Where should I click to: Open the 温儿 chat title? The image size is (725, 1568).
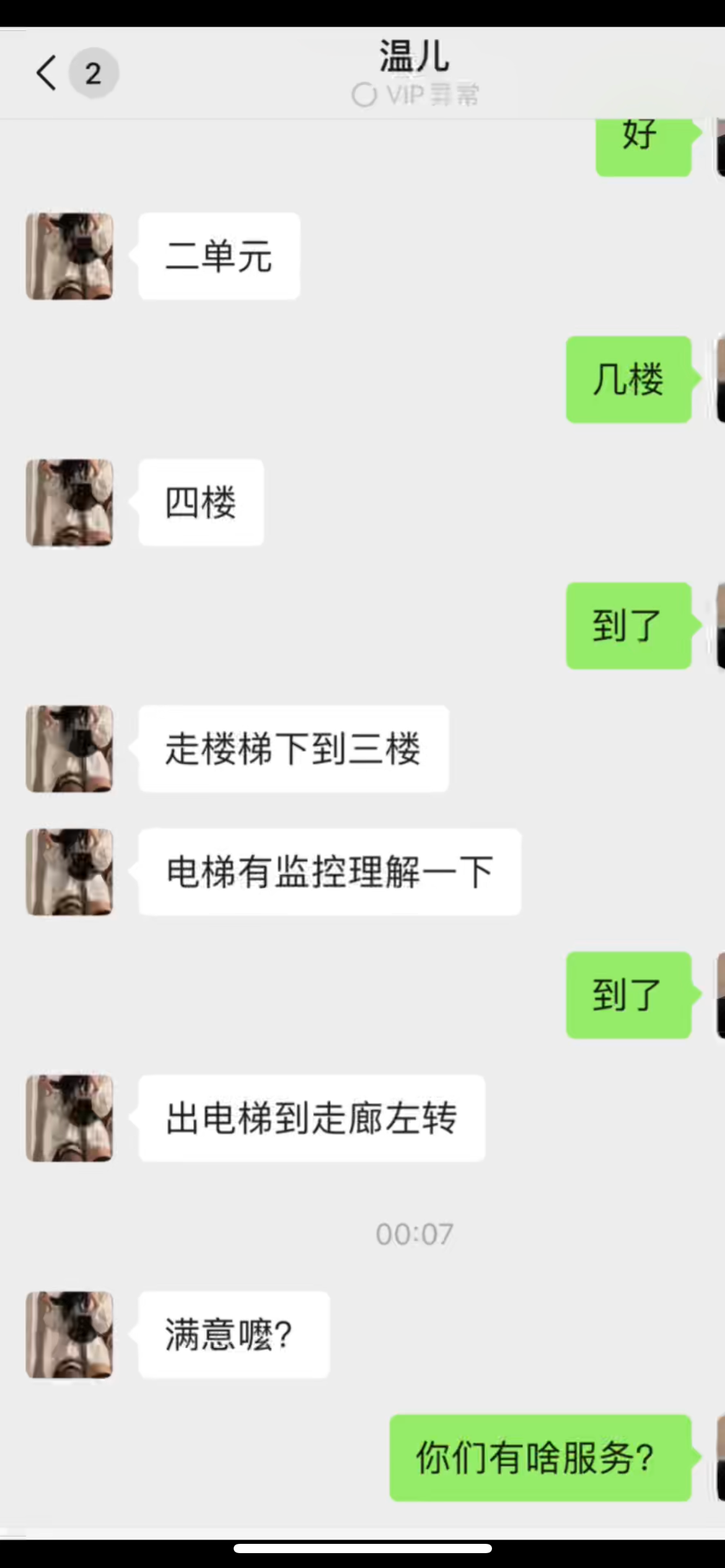coord(413,58)
